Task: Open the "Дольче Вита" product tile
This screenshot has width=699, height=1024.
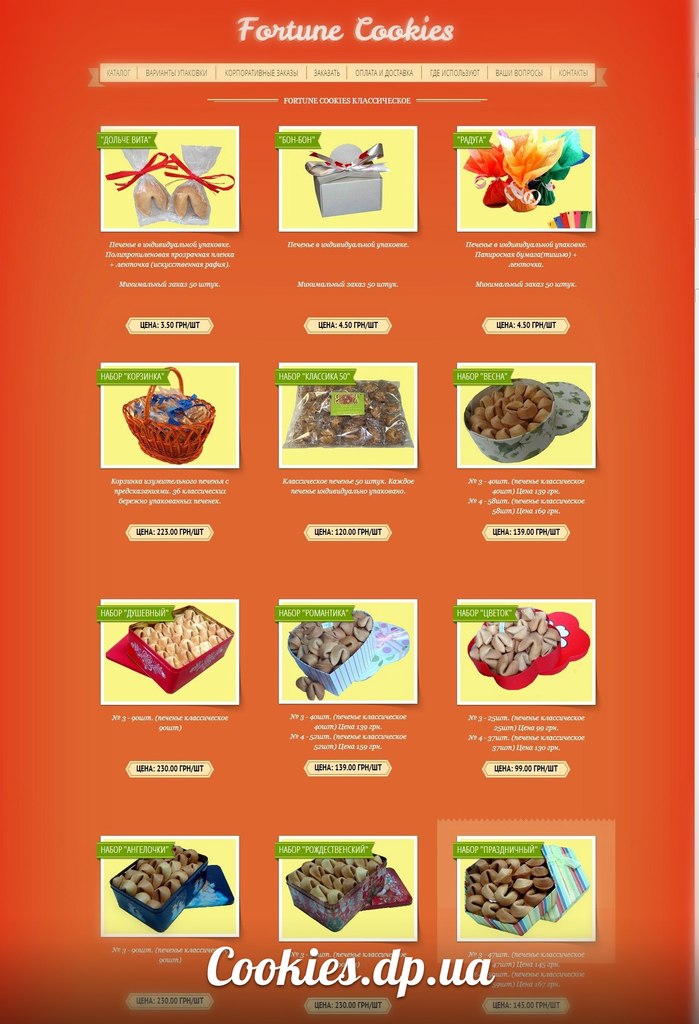Action: click(169, 181)
